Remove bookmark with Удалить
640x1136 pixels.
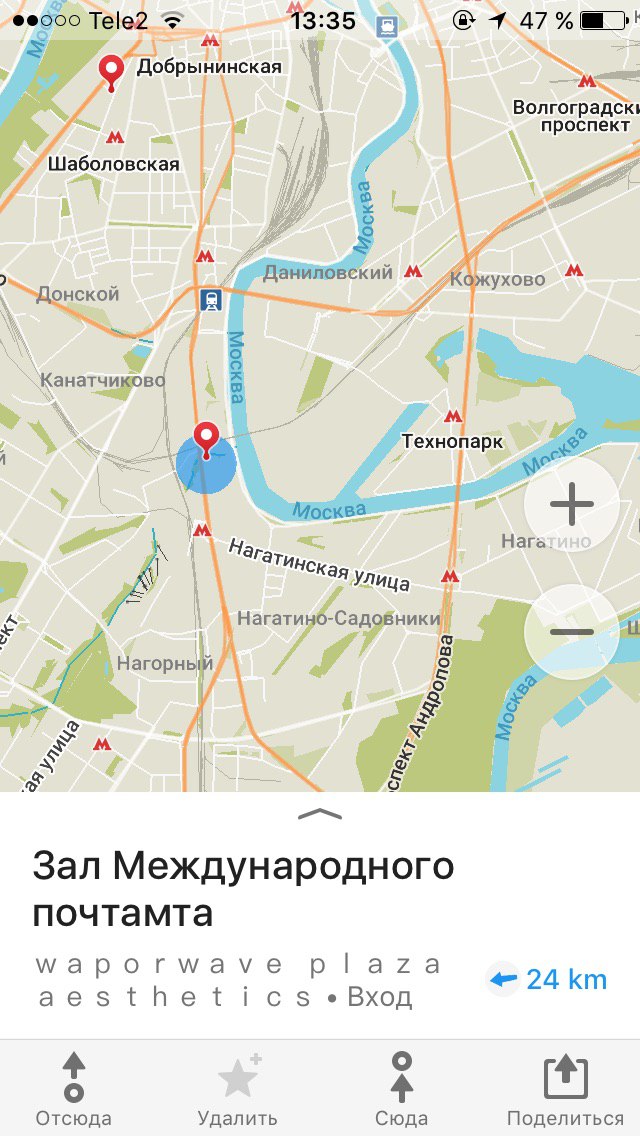(x=238, y=1089)
